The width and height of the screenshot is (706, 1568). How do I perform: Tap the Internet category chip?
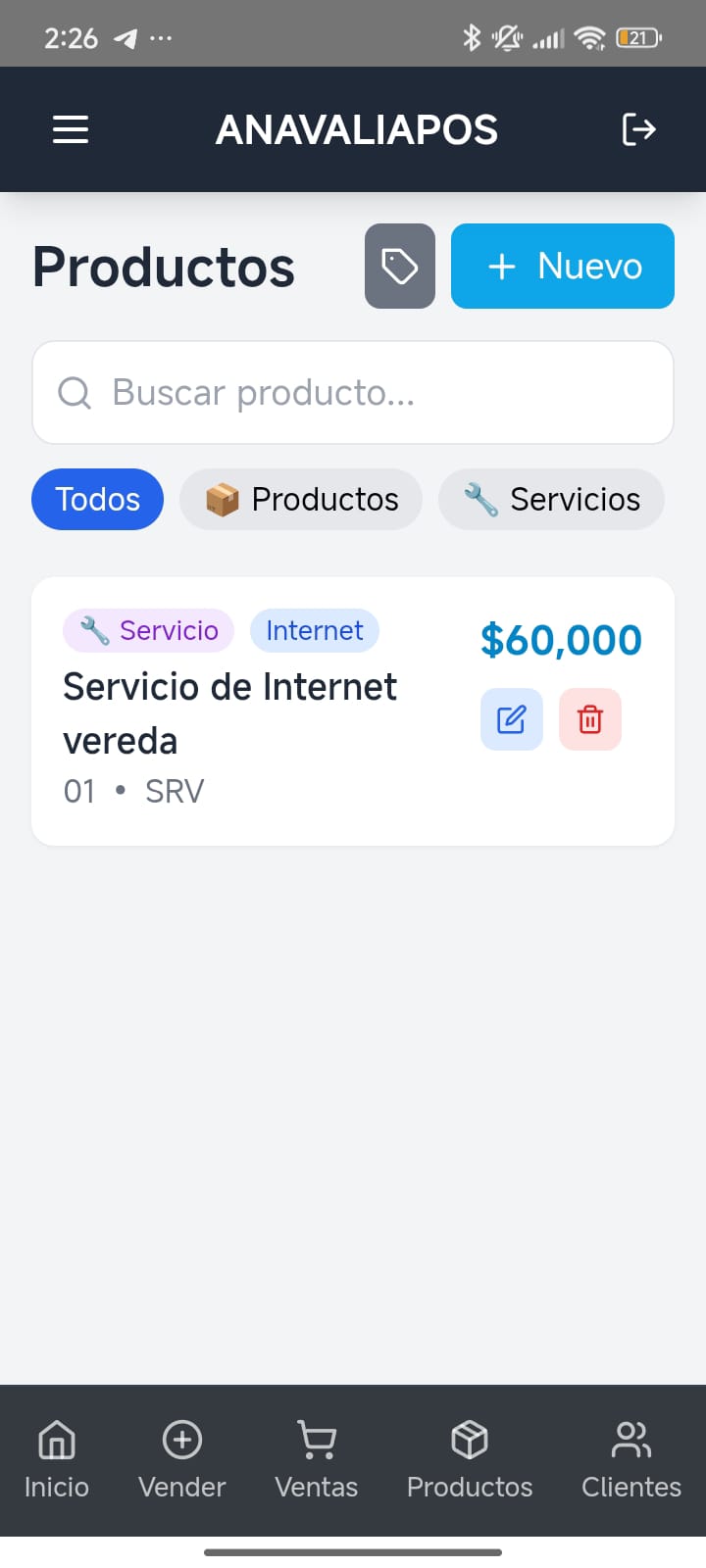pyautogui.click(x=314, y=630)
